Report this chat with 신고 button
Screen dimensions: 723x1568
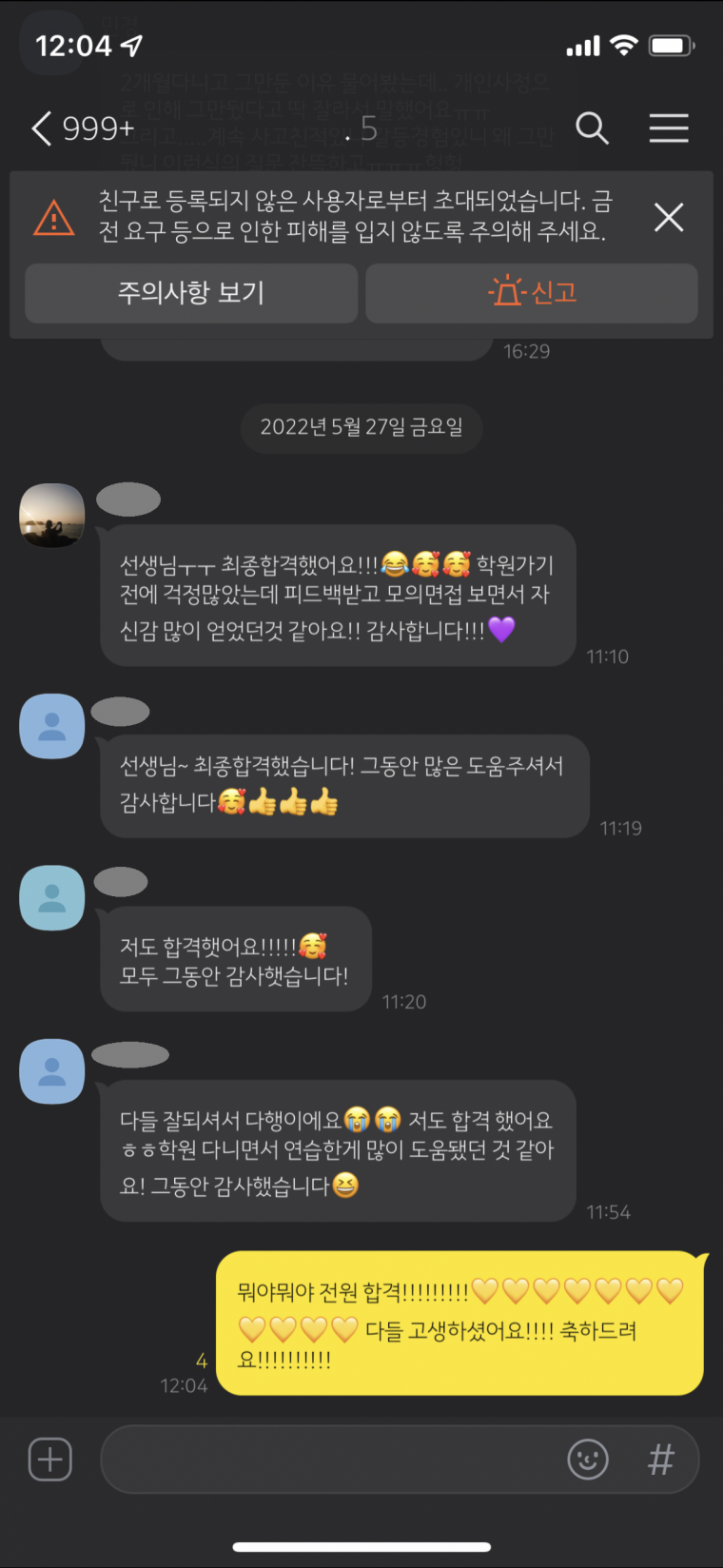532,293
